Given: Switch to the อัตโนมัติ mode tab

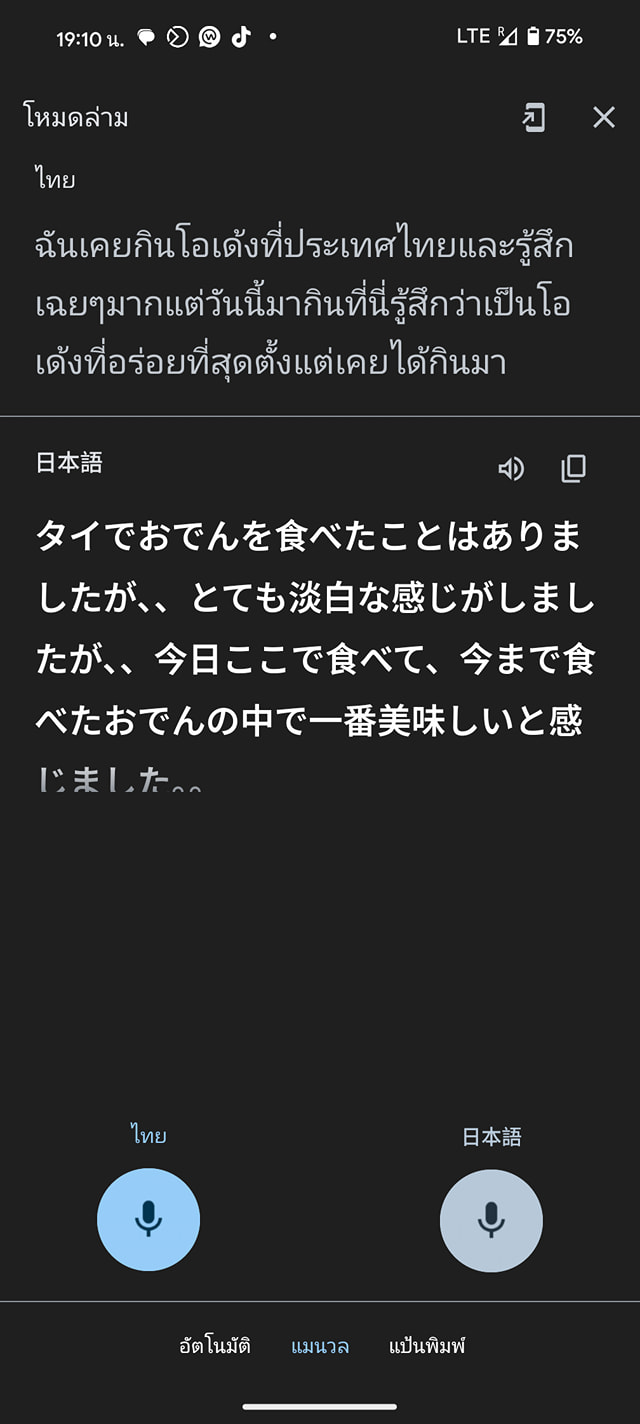Looking at the screenshot, I should (x=215, y=1346).
